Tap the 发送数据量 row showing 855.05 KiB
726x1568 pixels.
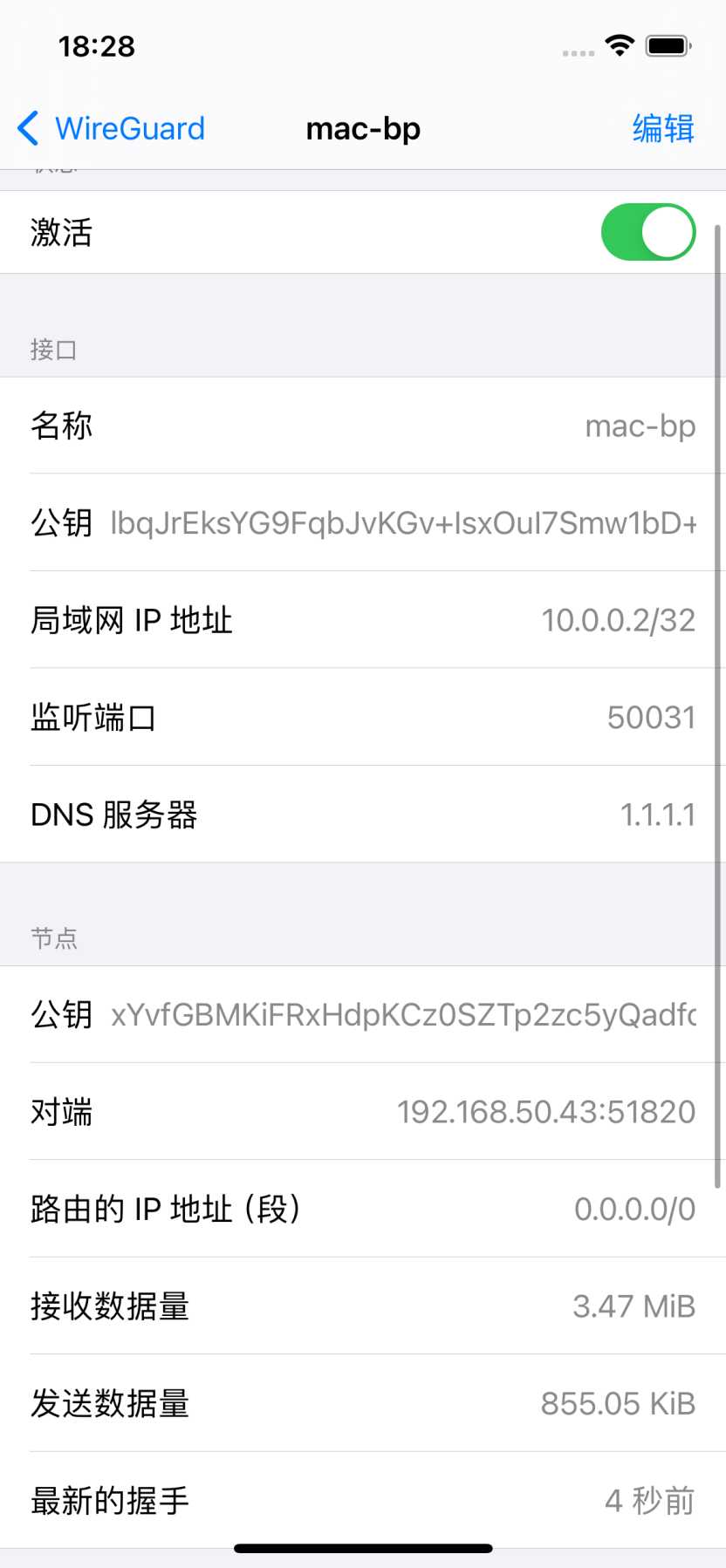pyautogui.click(x=363, y=1403)
